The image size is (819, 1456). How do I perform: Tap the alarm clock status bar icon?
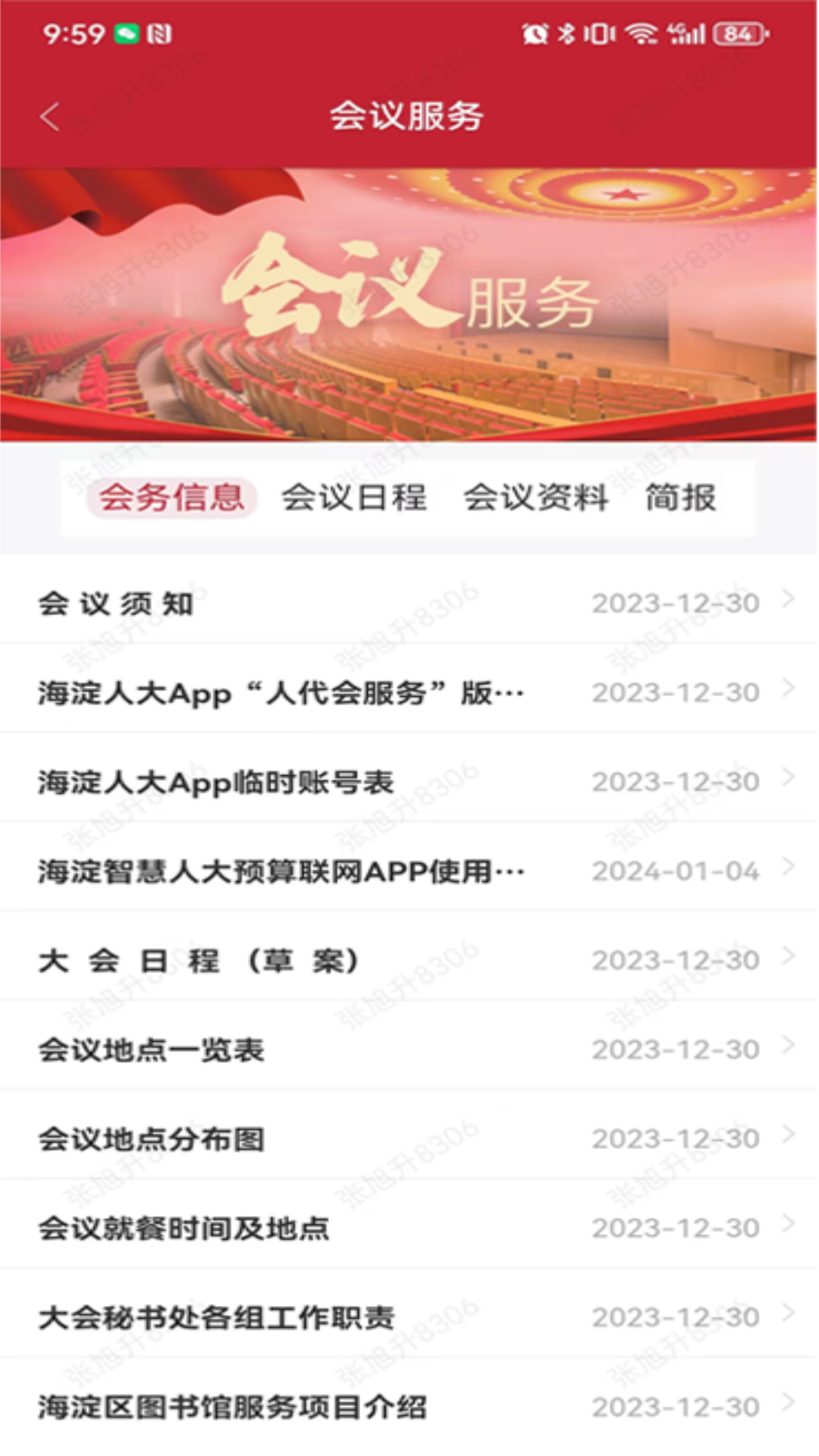[535, 32]
